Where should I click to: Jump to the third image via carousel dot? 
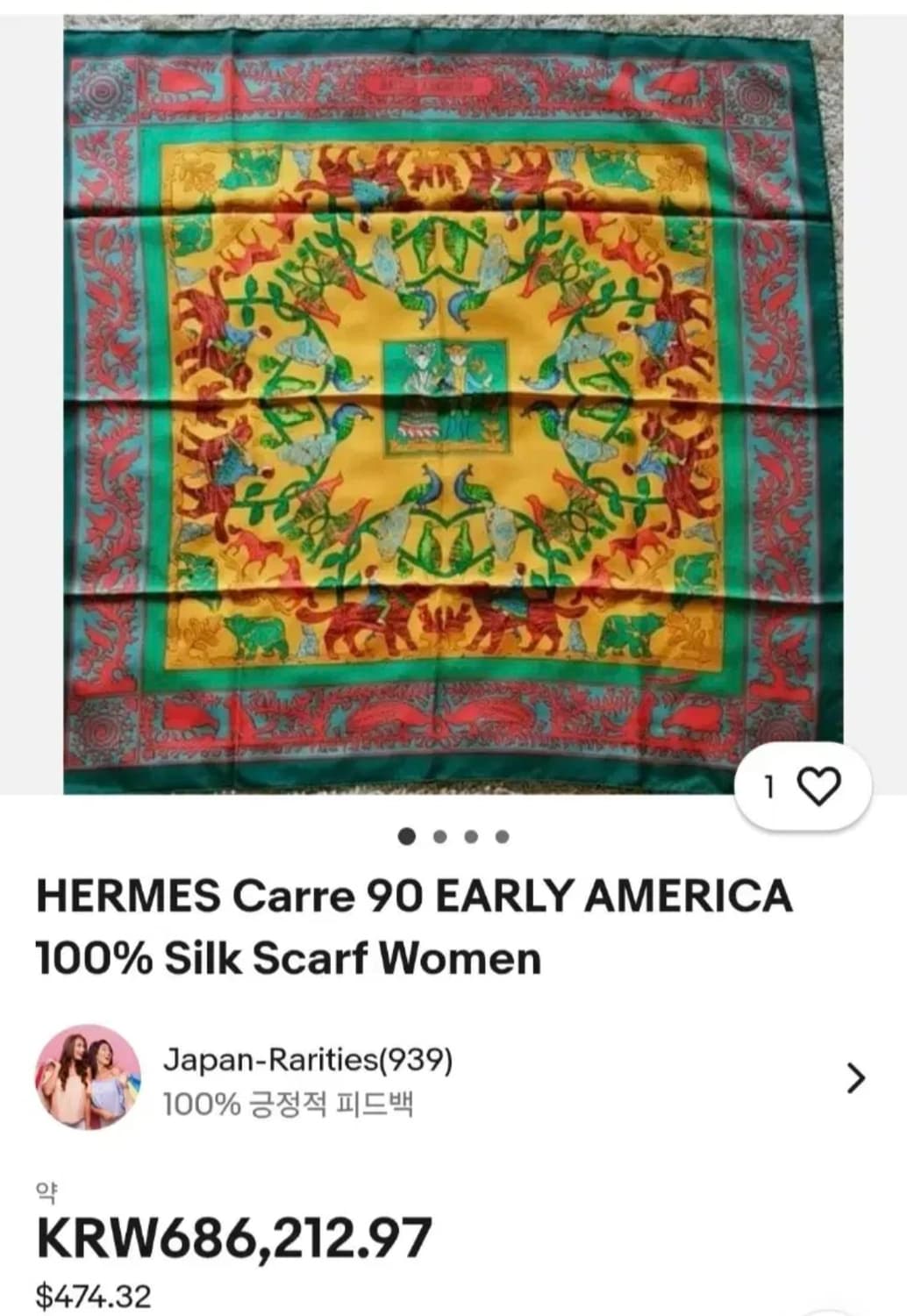[x=470, y=838]
